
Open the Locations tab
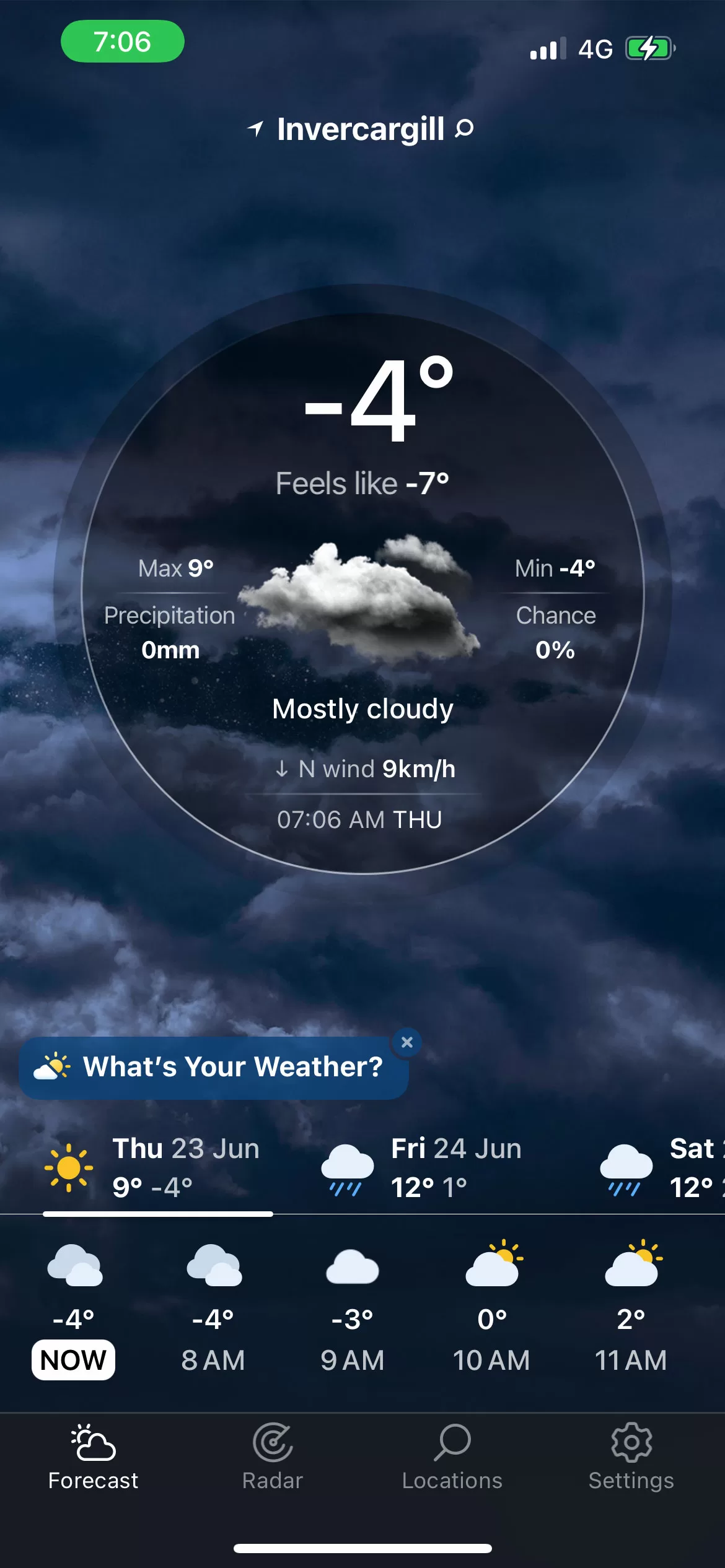tap(452, 1457)
